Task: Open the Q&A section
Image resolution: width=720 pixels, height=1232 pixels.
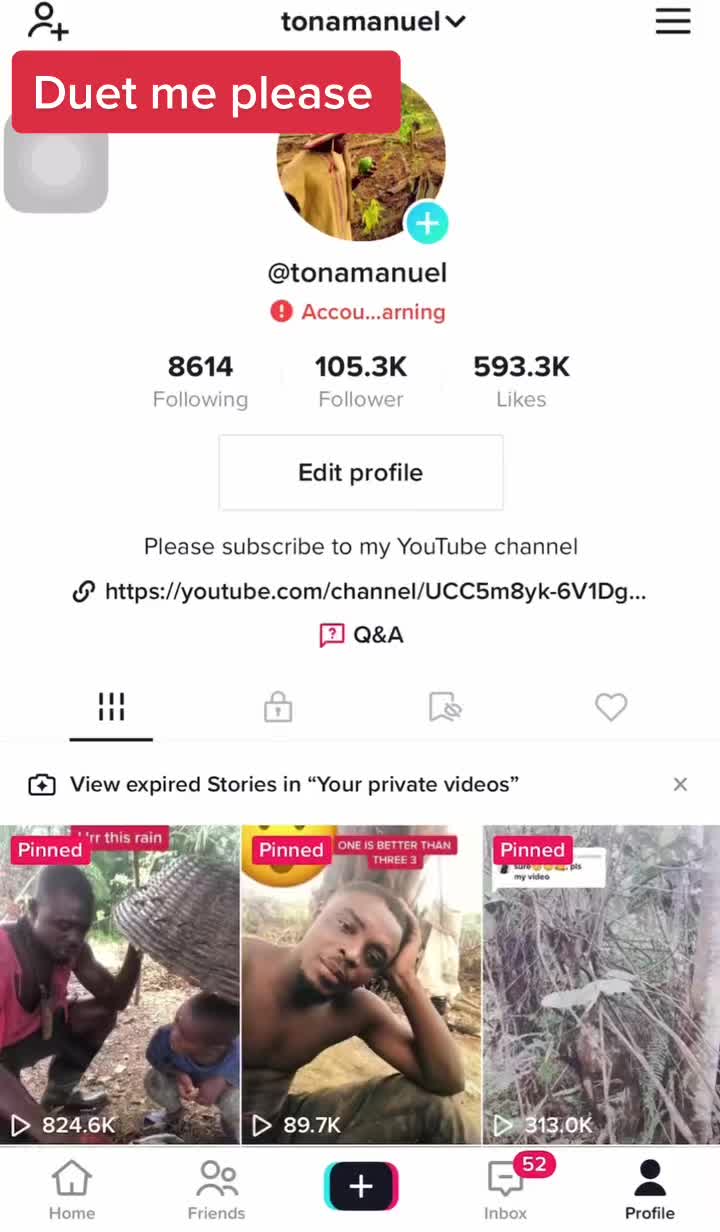Action: point(361,635)
